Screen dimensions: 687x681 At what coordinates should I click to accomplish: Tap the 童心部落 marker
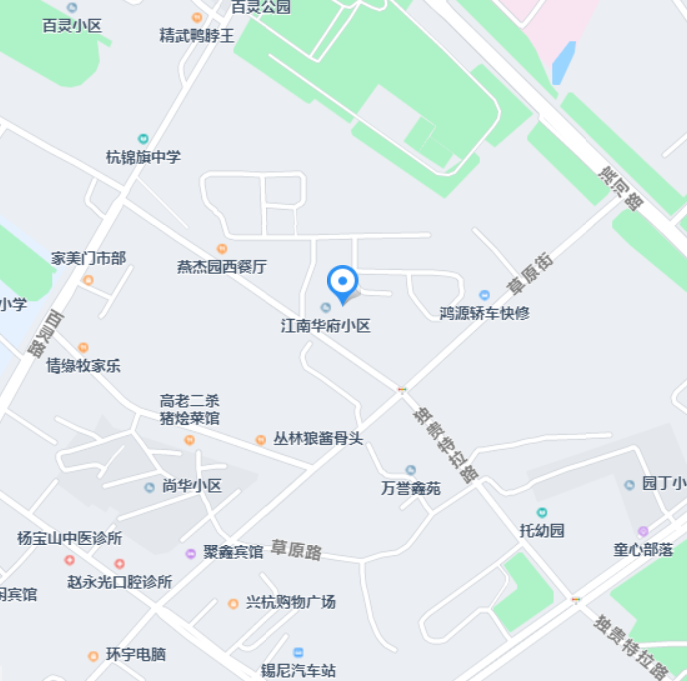643,531
